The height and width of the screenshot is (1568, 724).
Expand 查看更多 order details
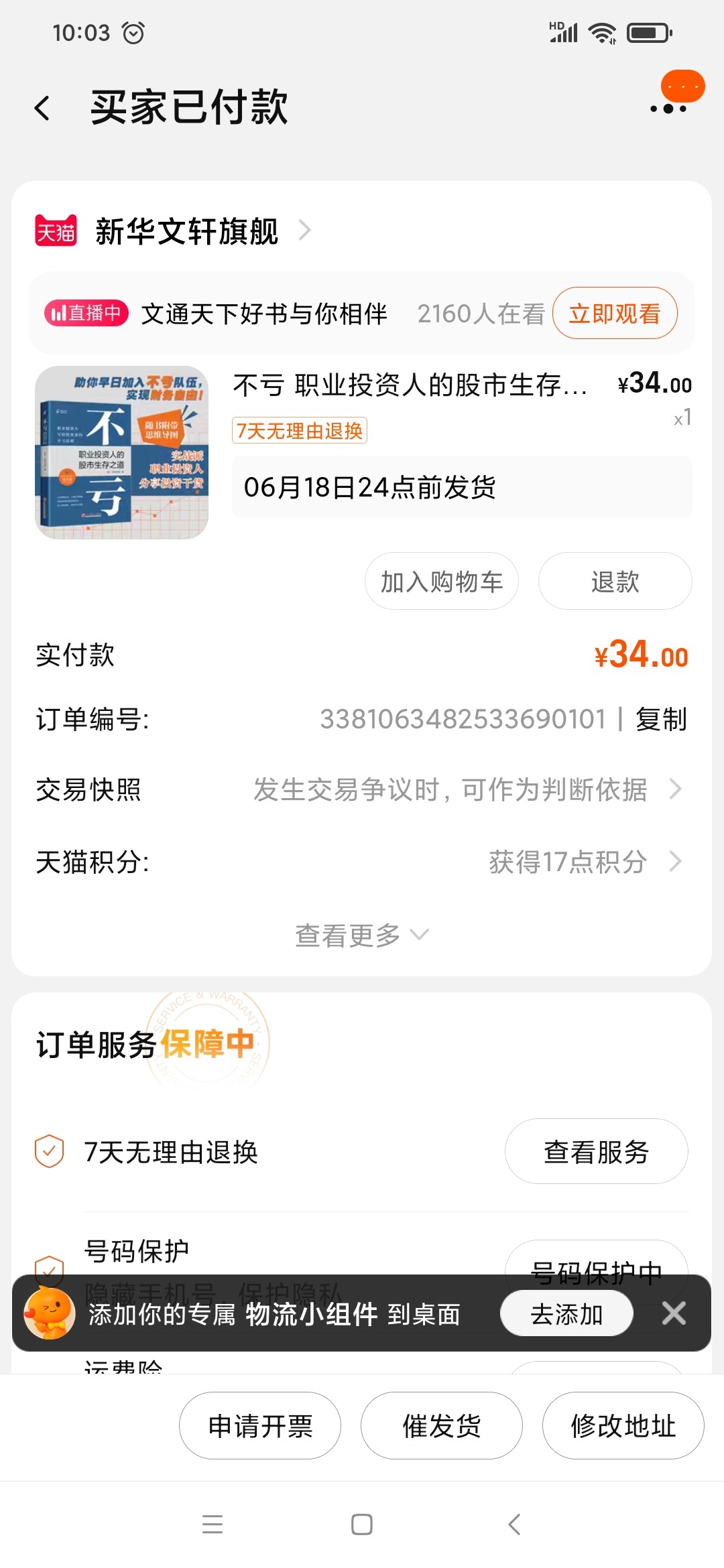click(x=362, y=935)
